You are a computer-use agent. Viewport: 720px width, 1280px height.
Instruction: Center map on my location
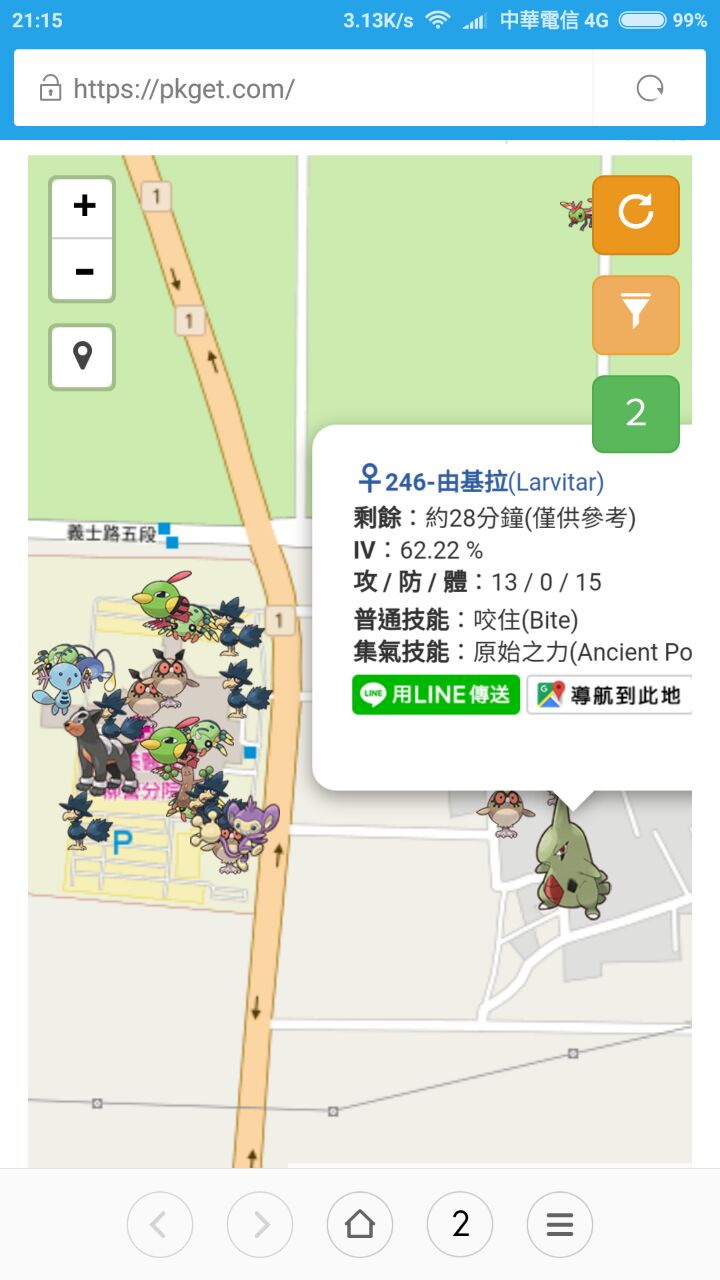click(x=82, y=356)
